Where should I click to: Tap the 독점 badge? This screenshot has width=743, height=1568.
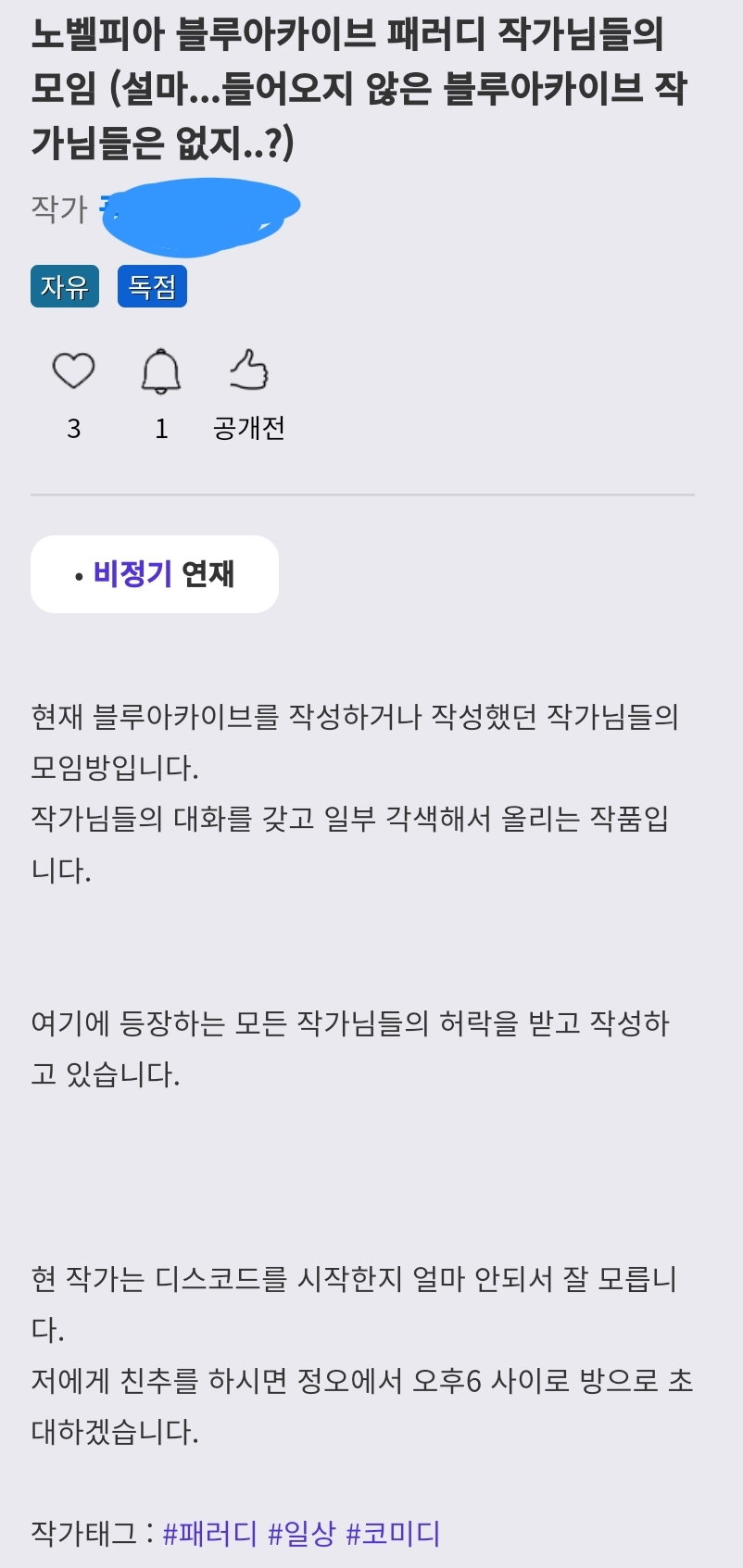(x=152, y=286)
